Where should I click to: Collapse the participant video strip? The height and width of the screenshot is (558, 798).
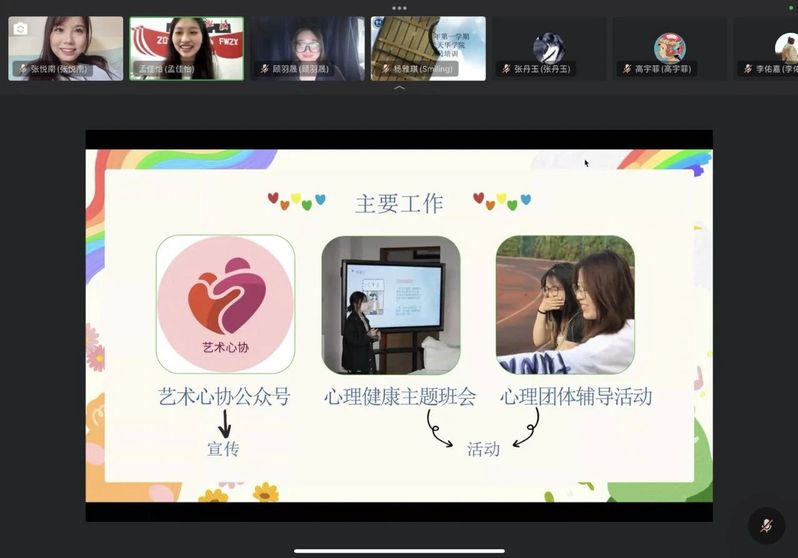click(399, 89)
